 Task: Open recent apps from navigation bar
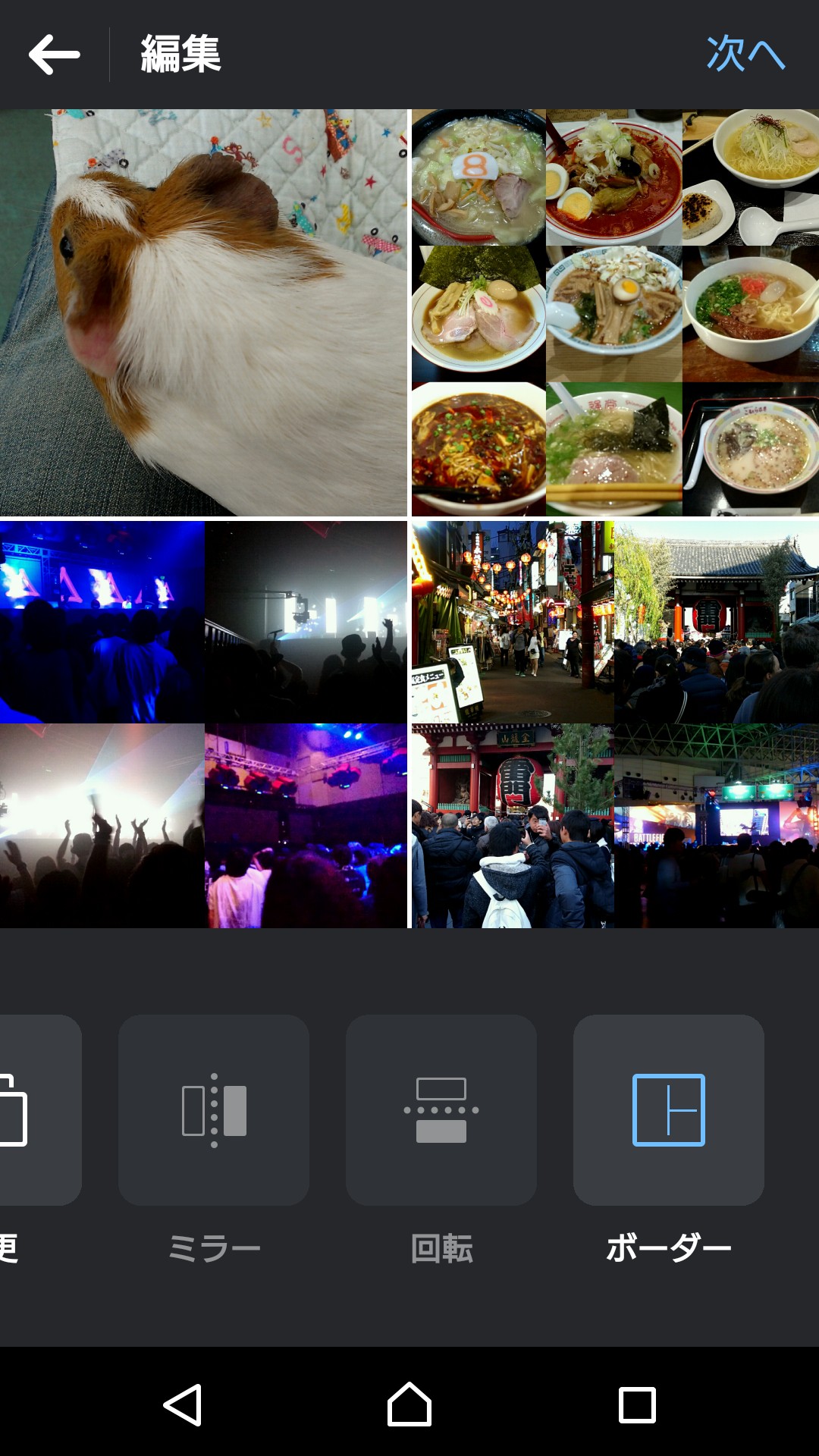pyautogui.click(x=637, y=1404)
